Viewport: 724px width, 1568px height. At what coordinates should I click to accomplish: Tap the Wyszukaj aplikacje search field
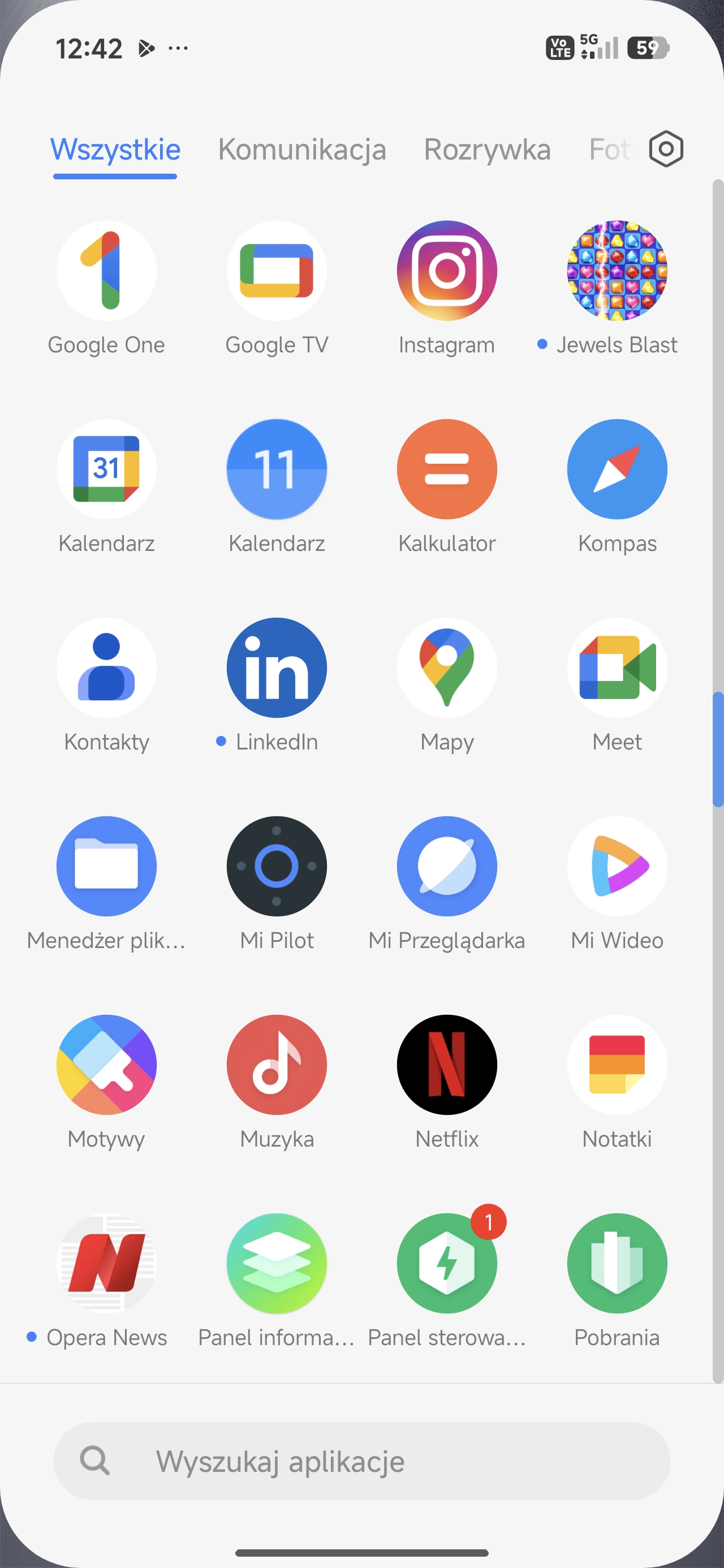point(361,1461)
